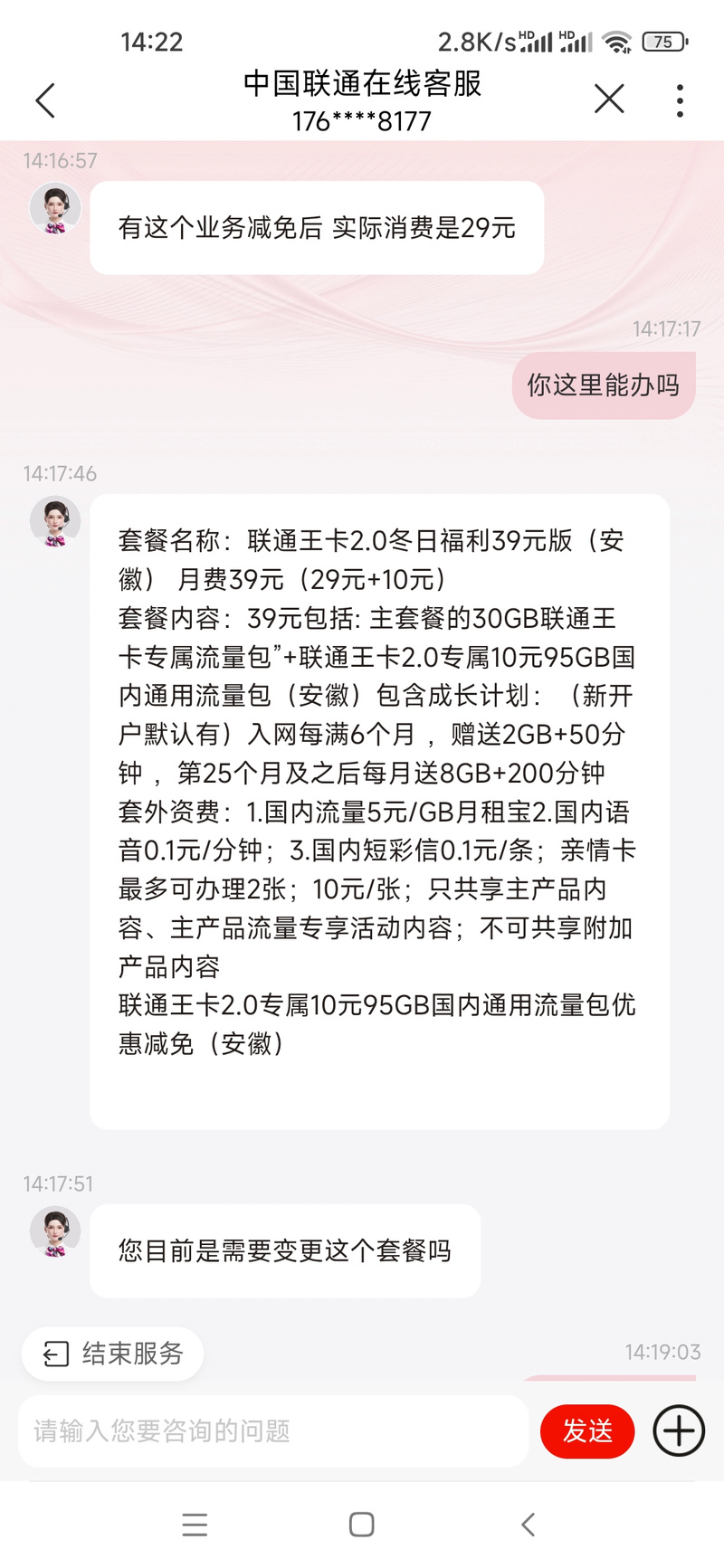The width and height of the screenshot is (724, 1568).
Task: Tap the system back button in navigation bar
Action: pos(529,1525)
